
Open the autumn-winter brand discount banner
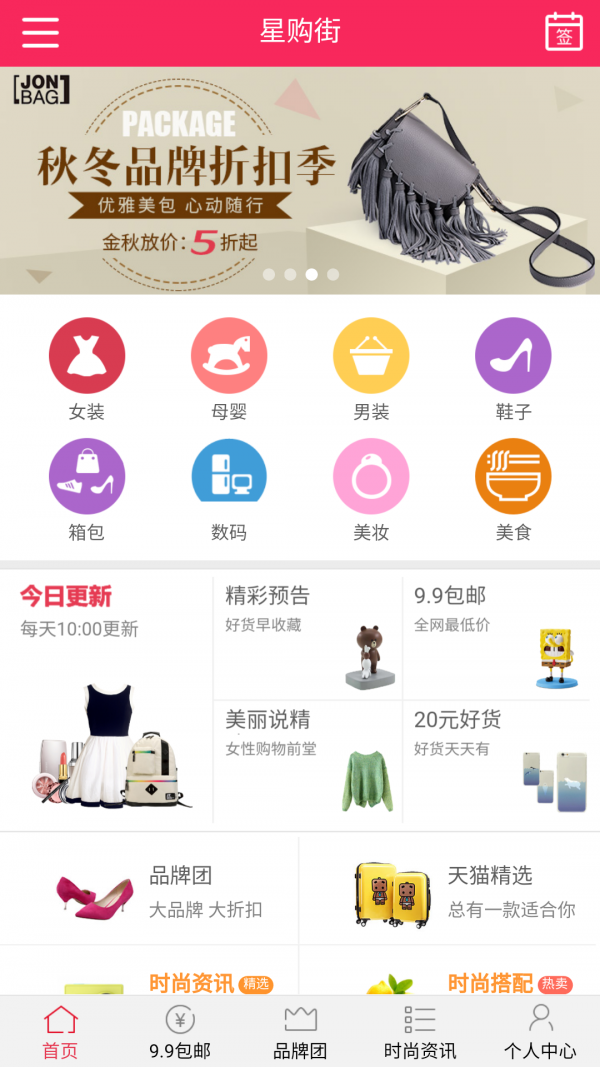click(x=300, y=180)
